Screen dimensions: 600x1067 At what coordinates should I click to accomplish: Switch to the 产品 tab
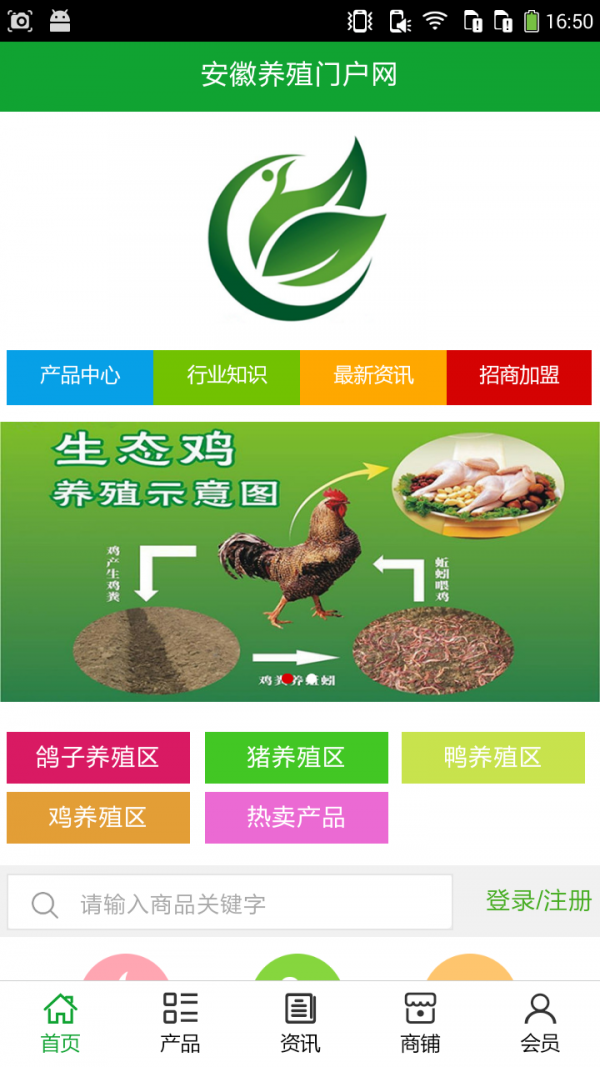(x=180, y=1023)
